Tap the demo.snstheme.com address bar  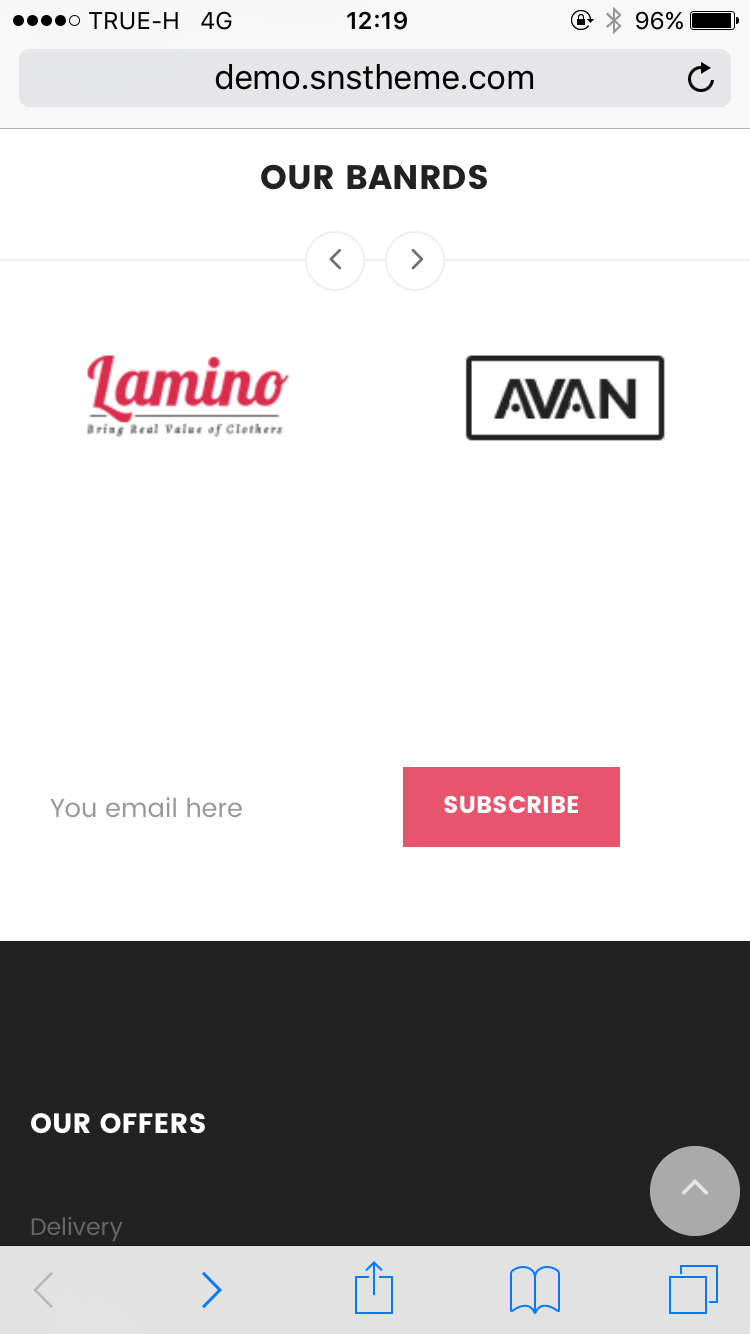(374, 78)
